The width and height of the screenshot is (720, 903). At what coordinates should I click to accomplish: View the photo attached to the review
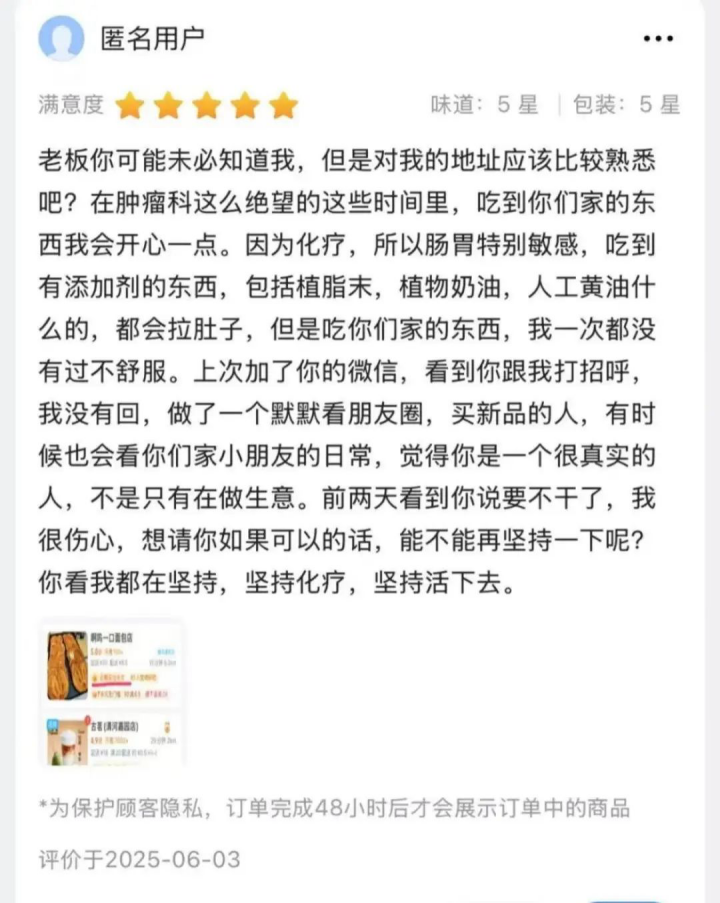[112, 692]
